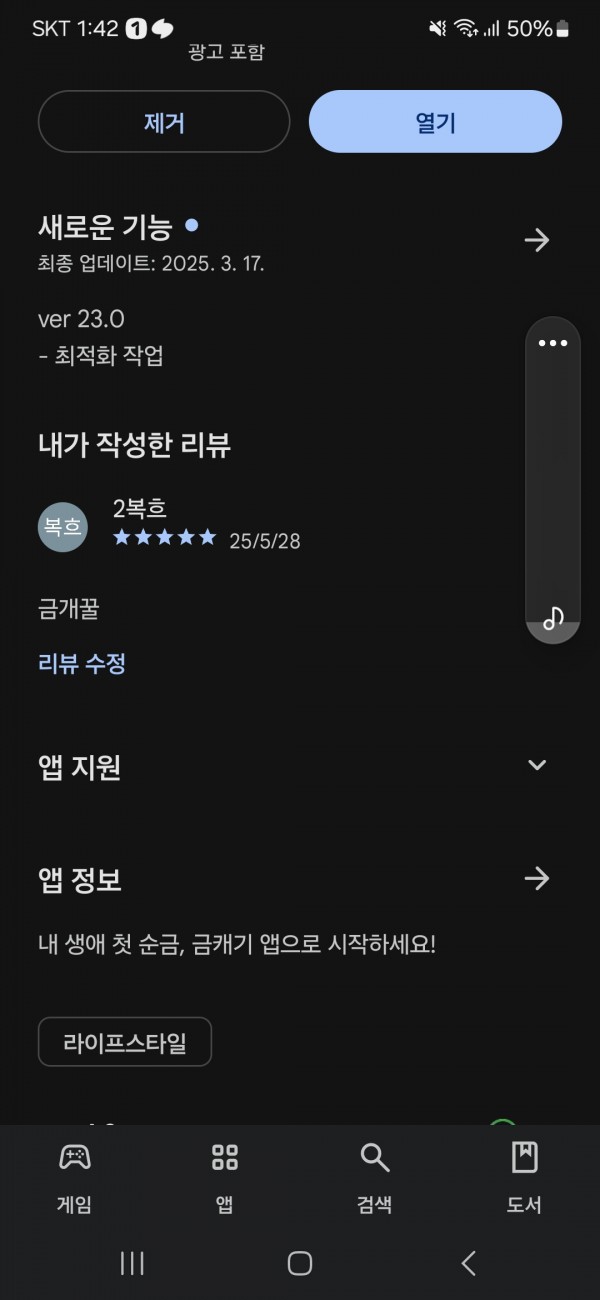The height and width of the screenshot is (1300, 600).
Task: Tap the music note icon on side panel
Action: click(553, 618)
